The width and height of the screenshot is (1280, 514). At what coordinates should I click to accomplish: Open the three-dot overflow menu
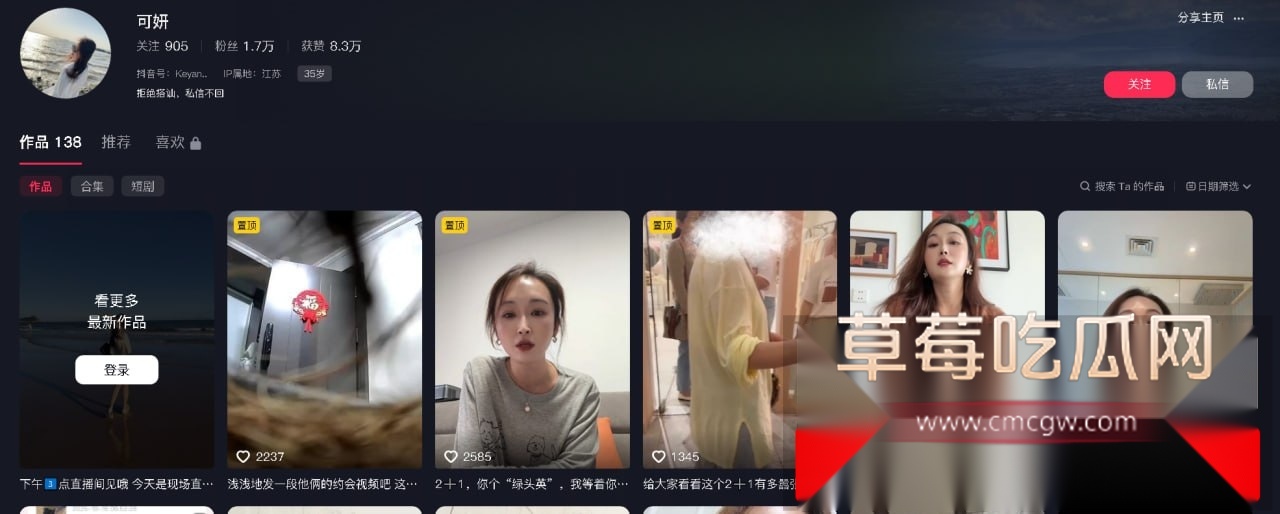[x=1239, y=18]
